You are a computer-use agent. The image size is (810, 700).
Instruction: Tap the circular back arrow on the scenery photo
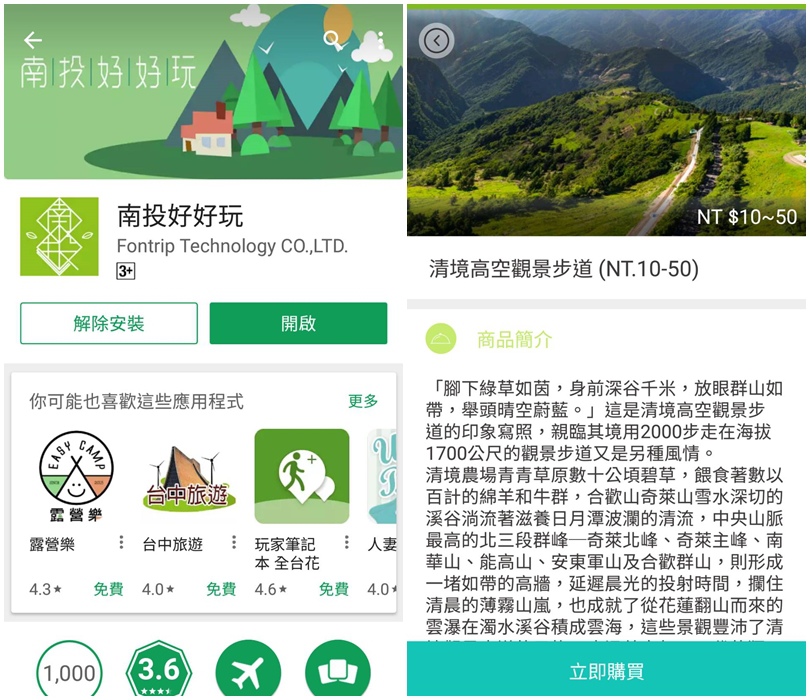437,40
